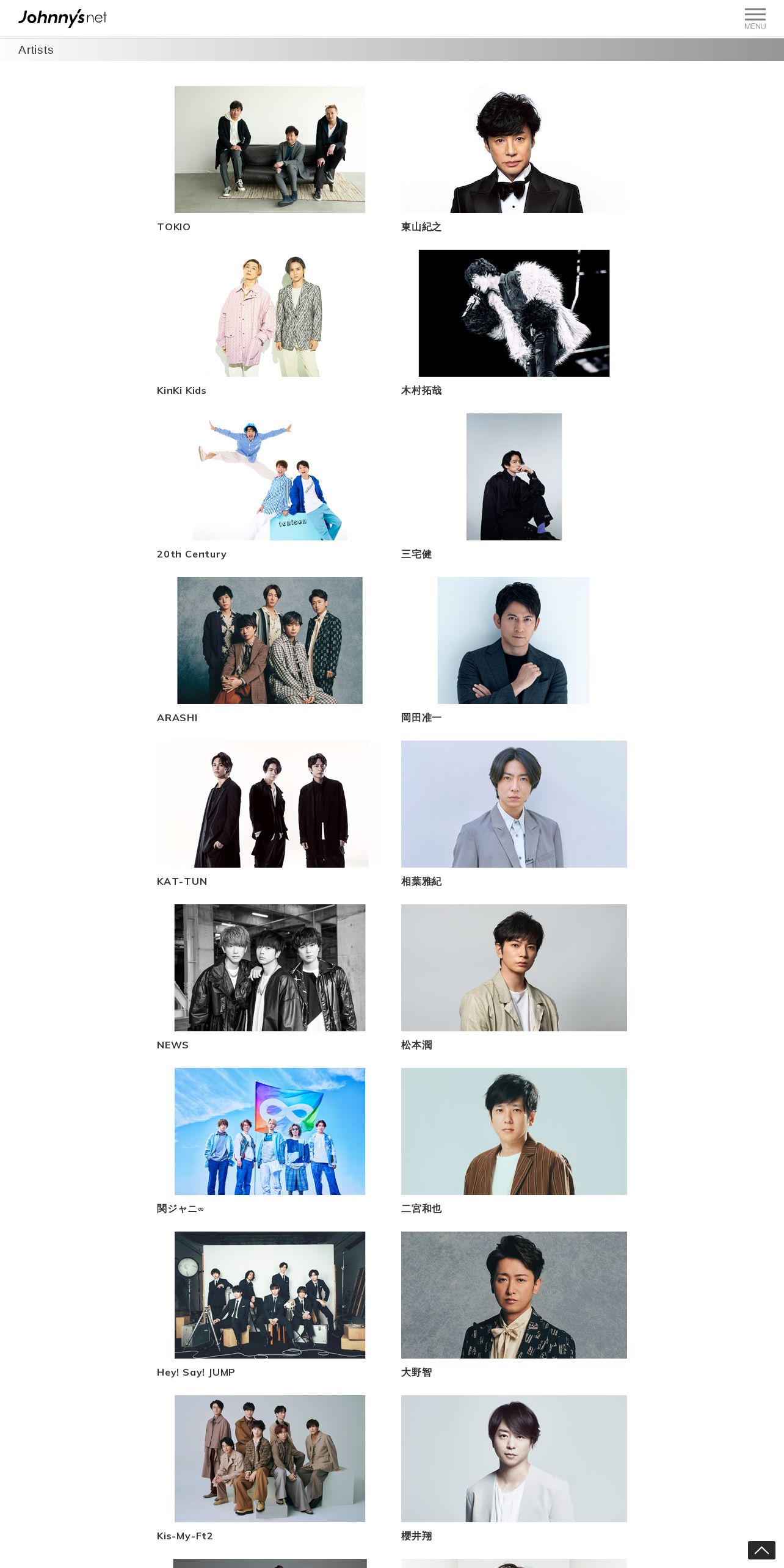Tap the back-to-top arrow button
784x1568 pixels.
pos(761,1550)
